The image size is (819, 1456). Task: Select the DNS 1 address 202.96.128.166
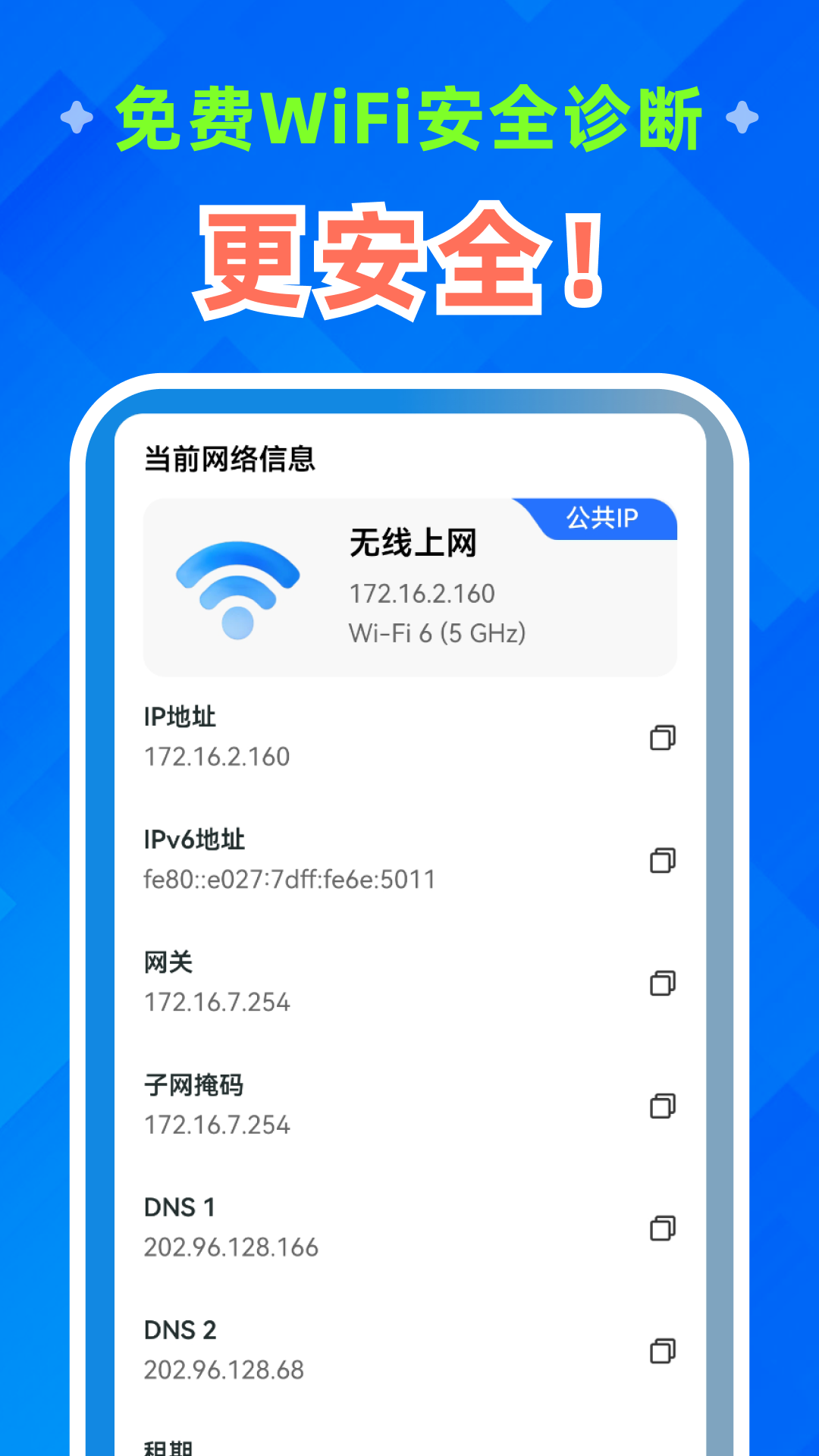[x=231, y=1247]
